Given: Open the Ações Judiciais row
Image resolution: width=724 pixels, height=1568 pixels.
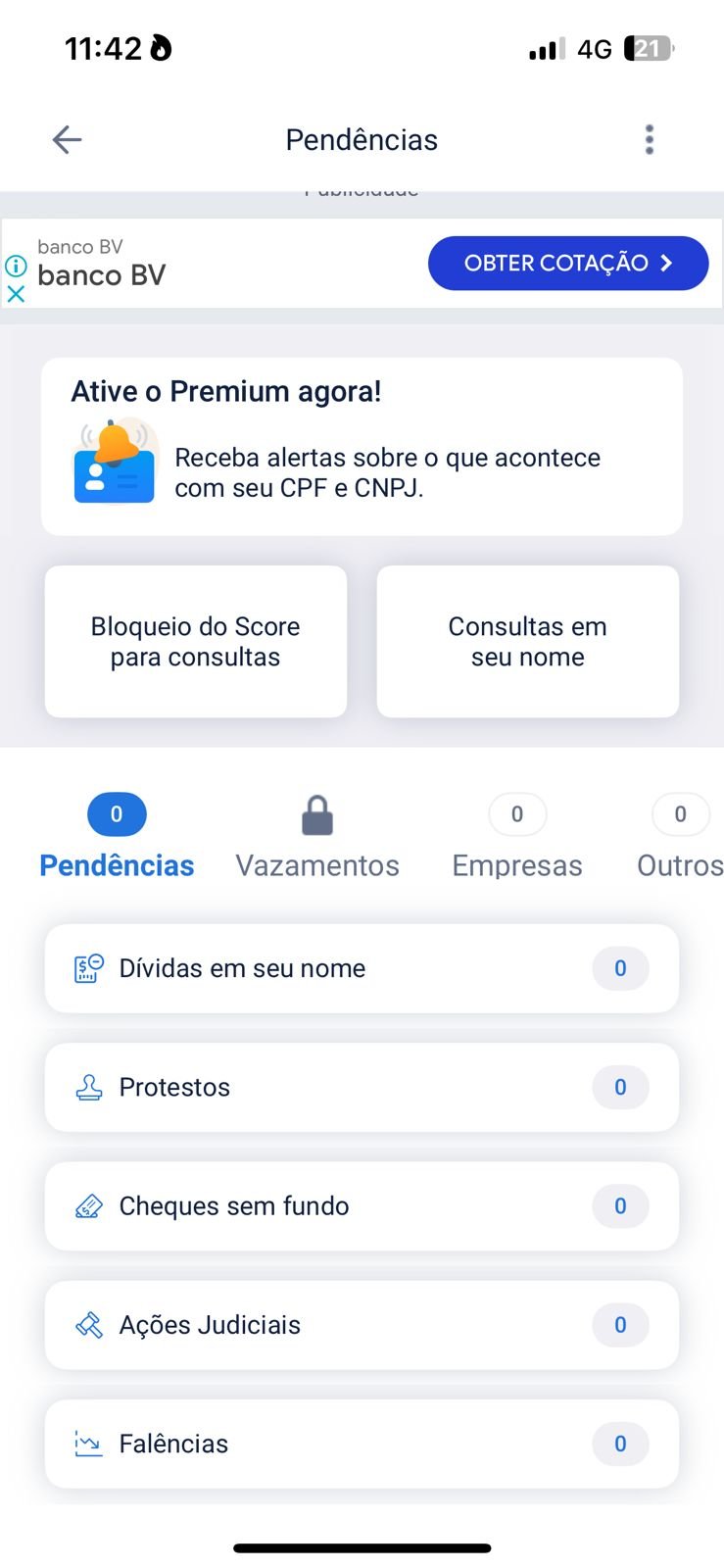Looking at the screenshot, I should 362,1325.
